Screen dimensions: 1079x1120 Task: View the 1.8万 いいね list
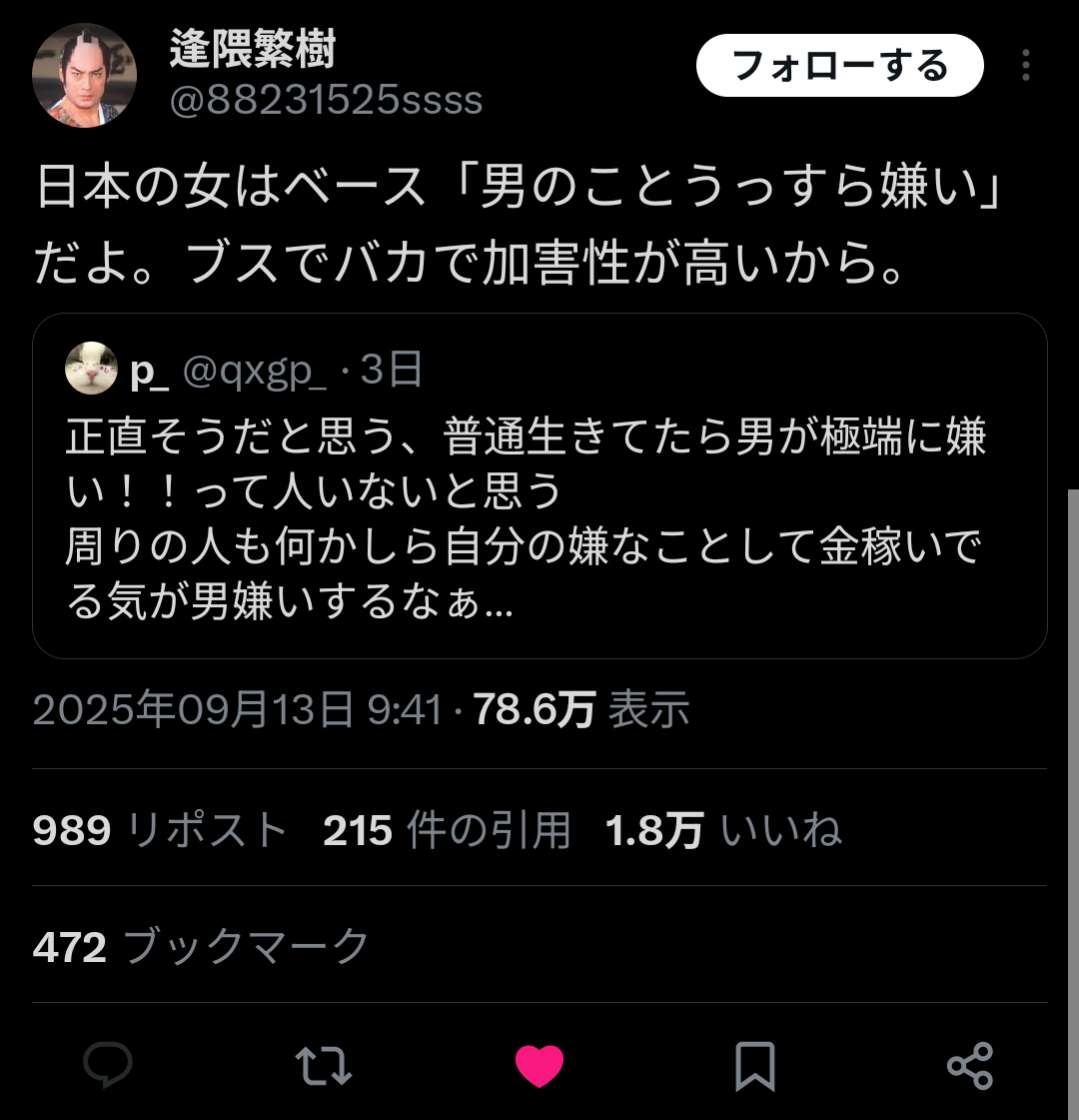(x=724, y=830)
